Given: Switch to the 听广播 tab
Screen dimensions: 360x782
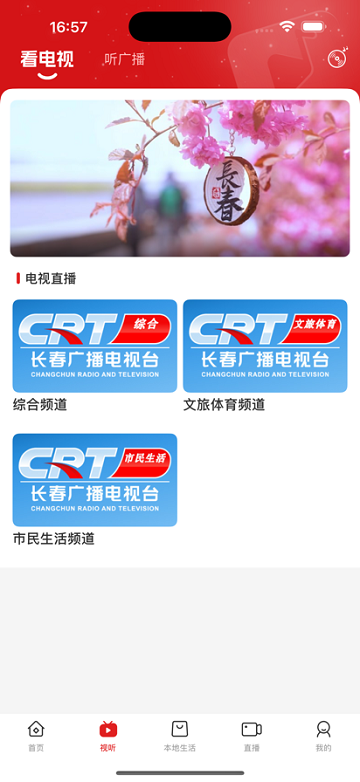Looking at the screenshot, I should [125, 59].
